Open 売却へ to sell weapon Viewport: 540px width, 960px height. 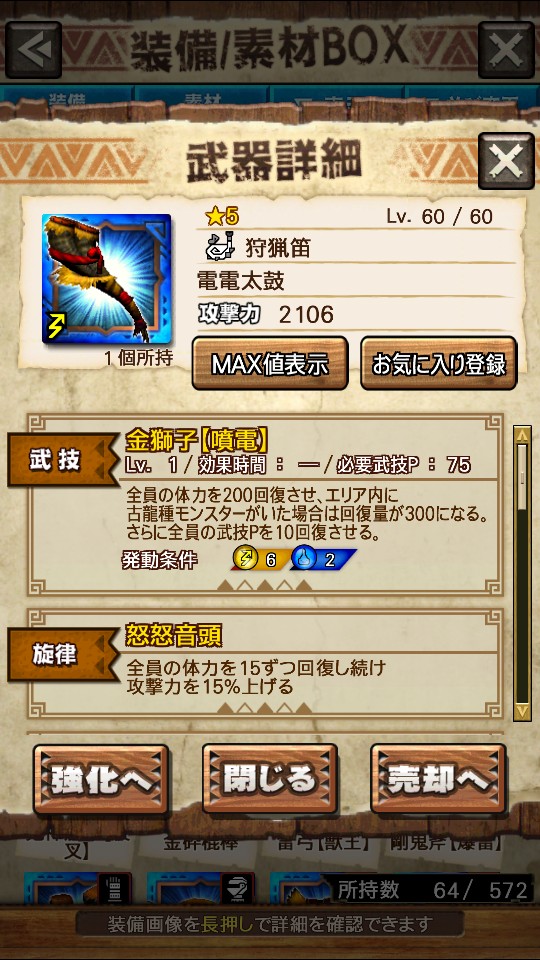438,779
